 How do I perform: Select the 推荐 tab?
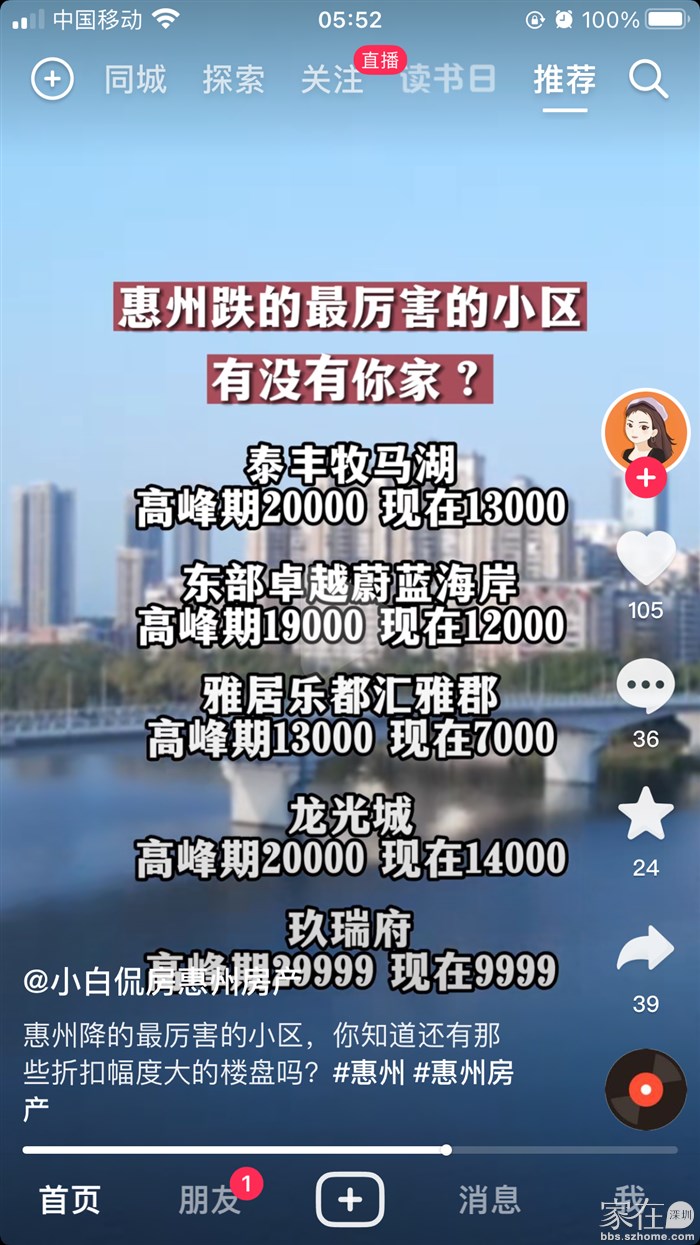tap(564, 80)
